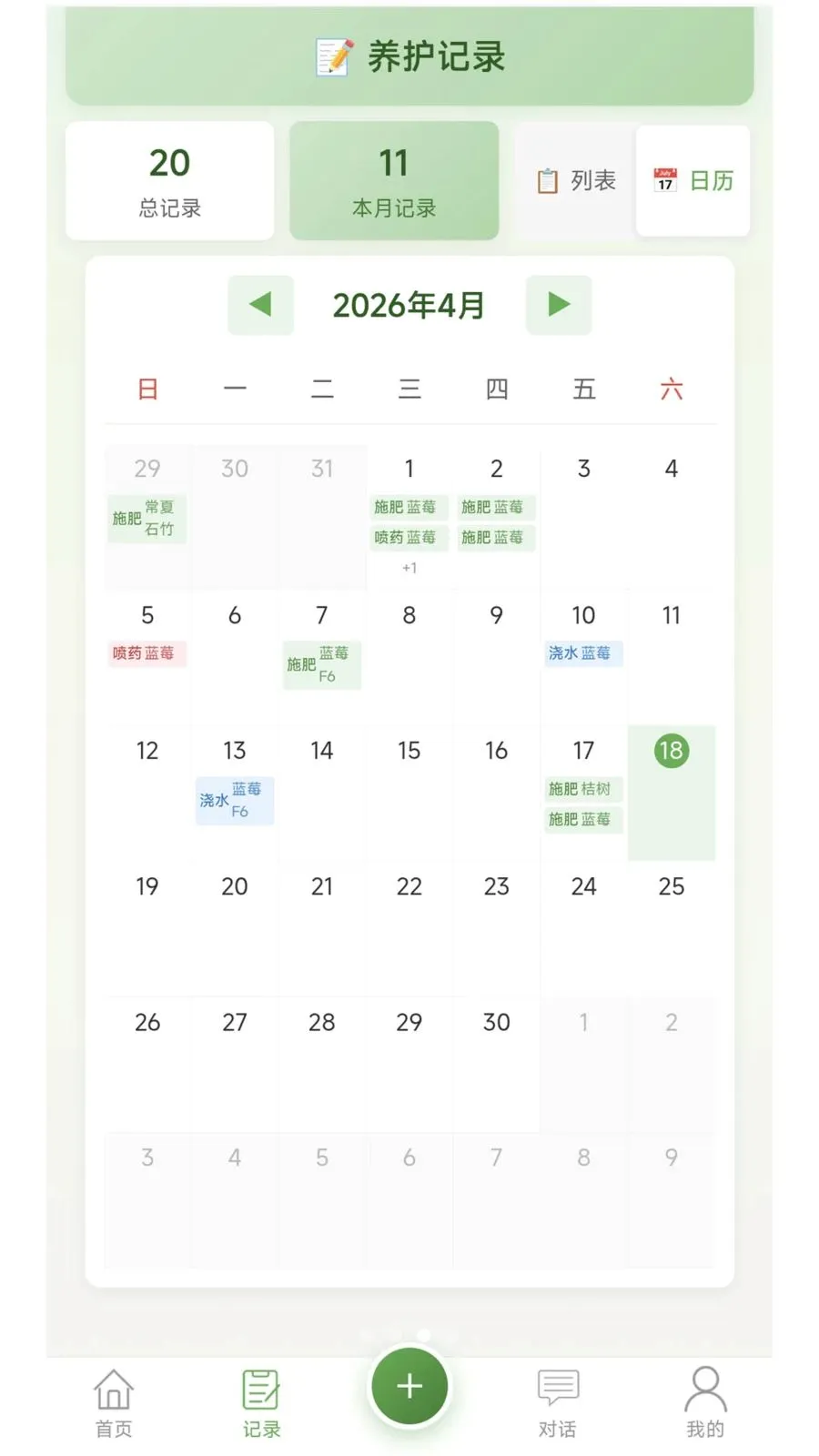Go to next month with right arrow
Screen dimensions: 819x1456
tap(559, 305)
